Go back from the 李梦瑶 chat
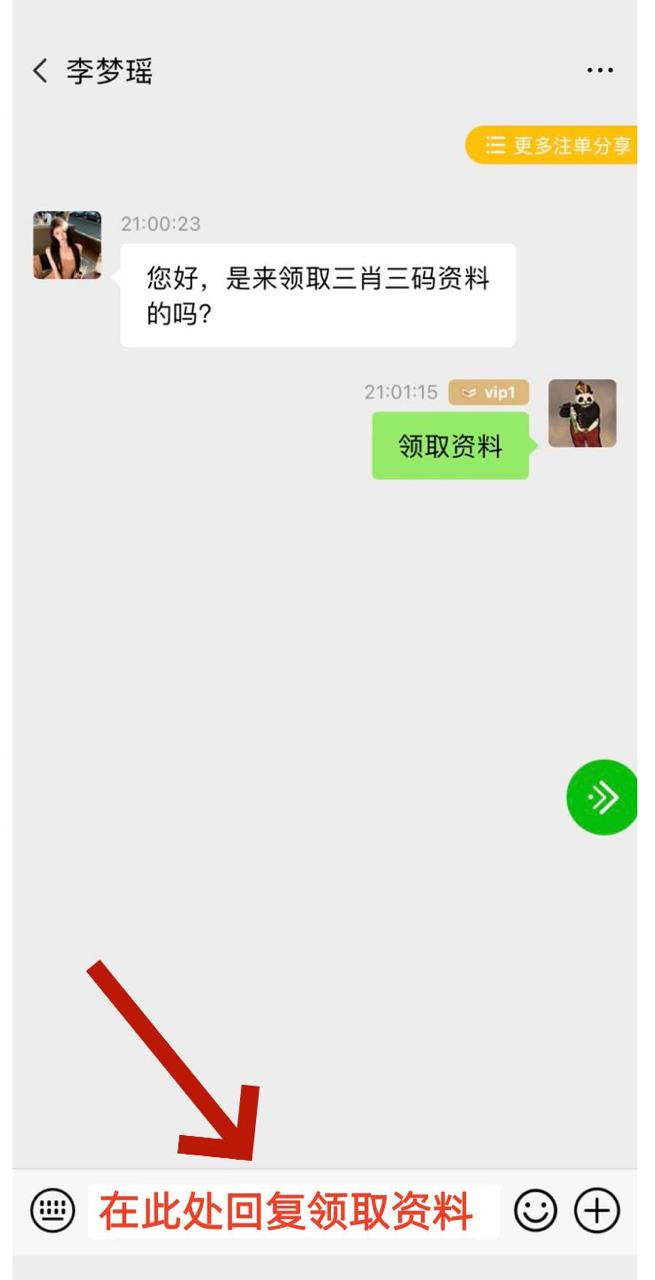This screenshot has width=655, height=1280. (x=40, y=71)
